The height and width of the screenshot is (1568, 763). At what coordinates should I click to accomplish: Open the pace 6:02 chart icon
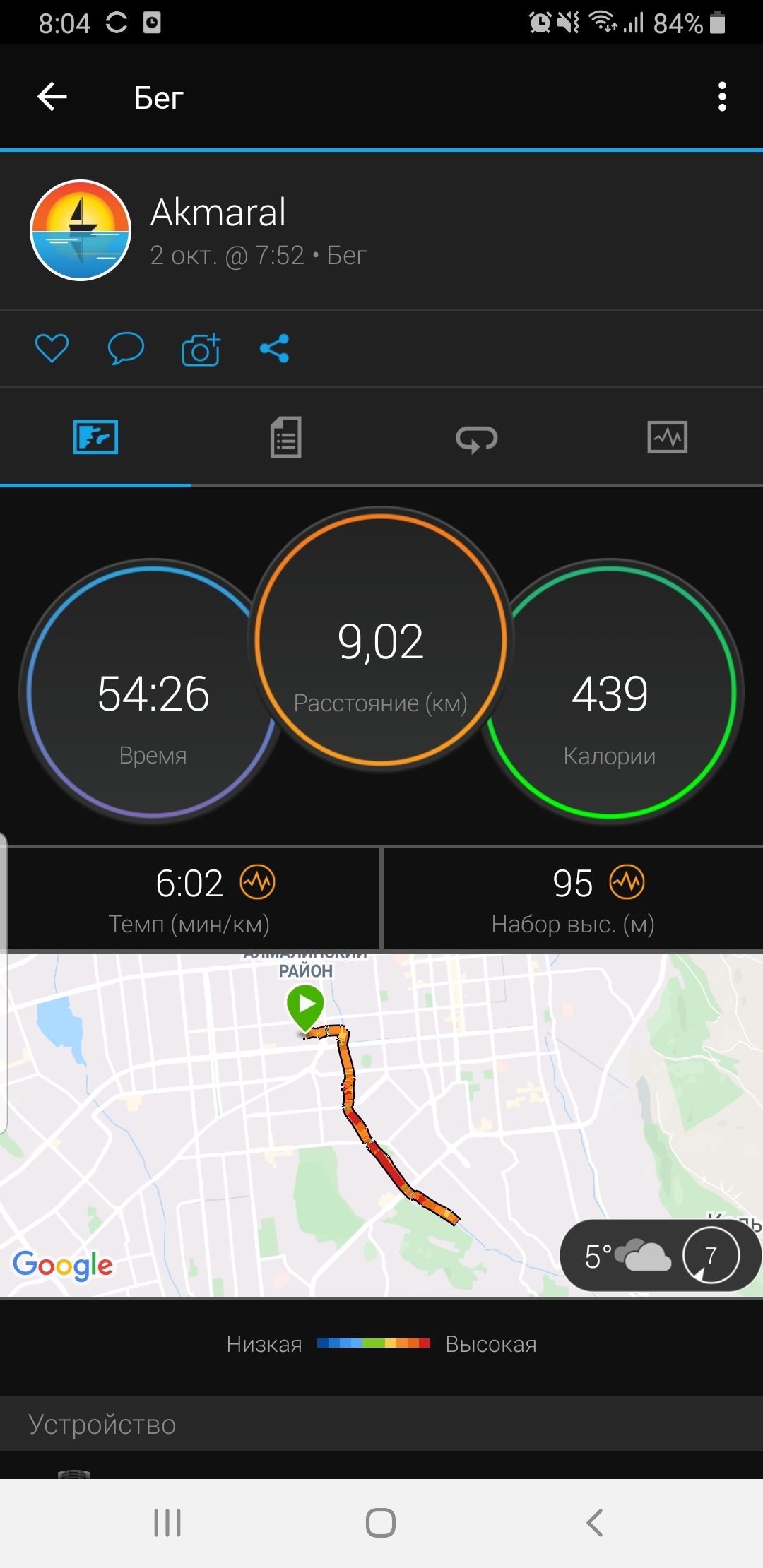pyautogui.click(x=258, y=882)
